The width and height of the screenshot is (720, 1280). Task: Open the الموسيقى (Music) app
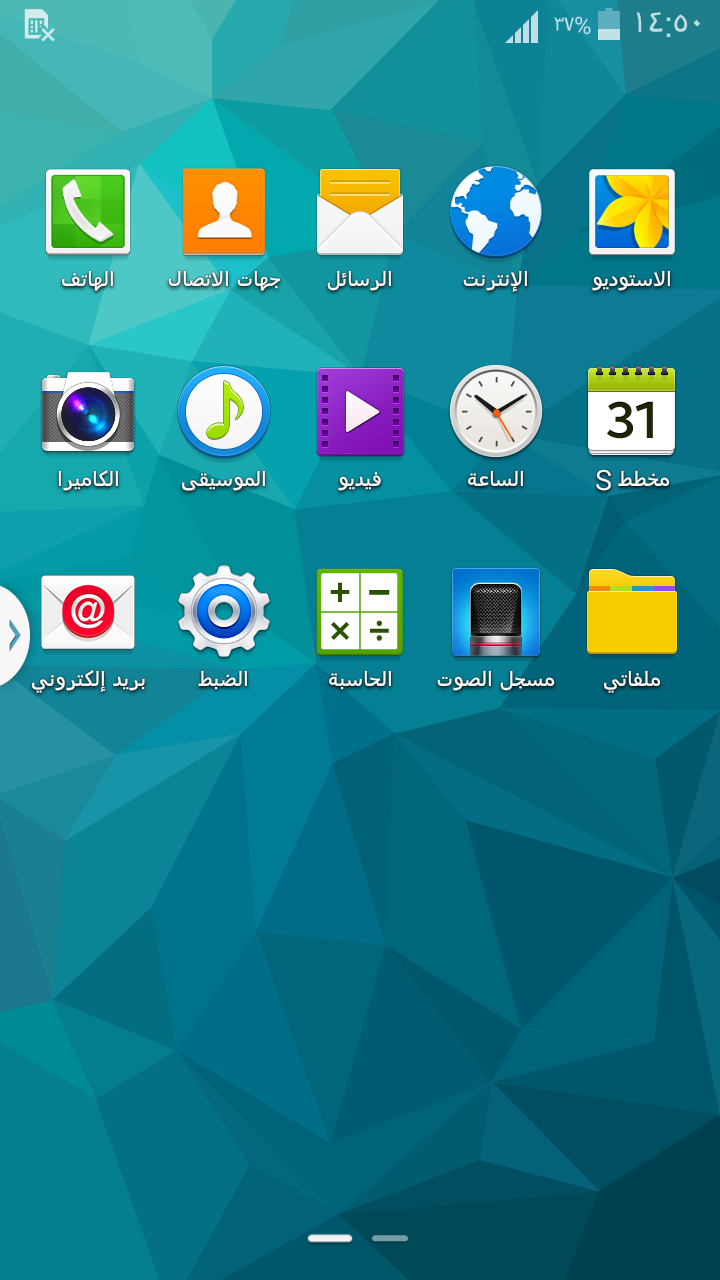[x=224, y=412]
